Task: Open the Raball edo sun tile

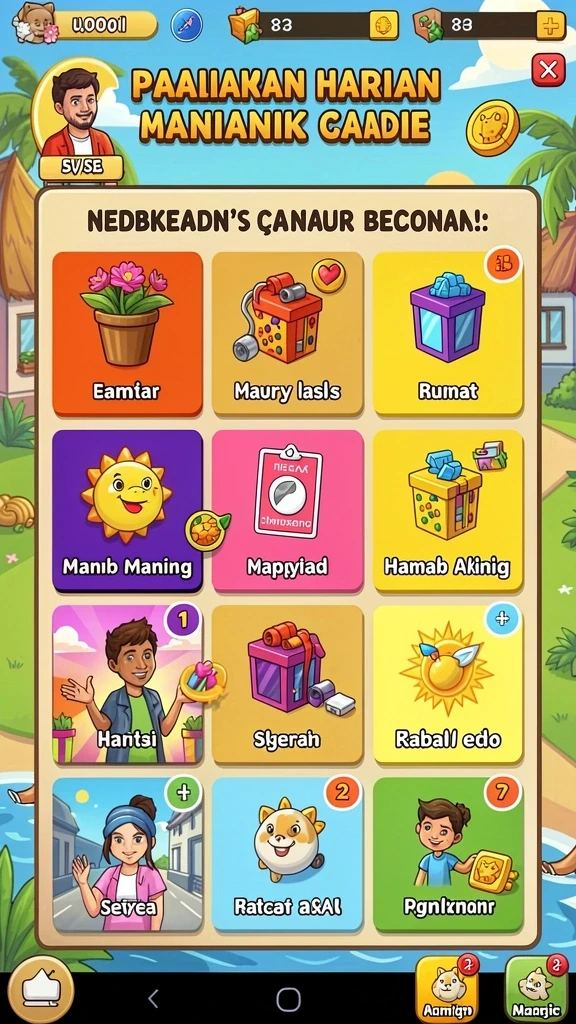Action: tap(447, 684)
